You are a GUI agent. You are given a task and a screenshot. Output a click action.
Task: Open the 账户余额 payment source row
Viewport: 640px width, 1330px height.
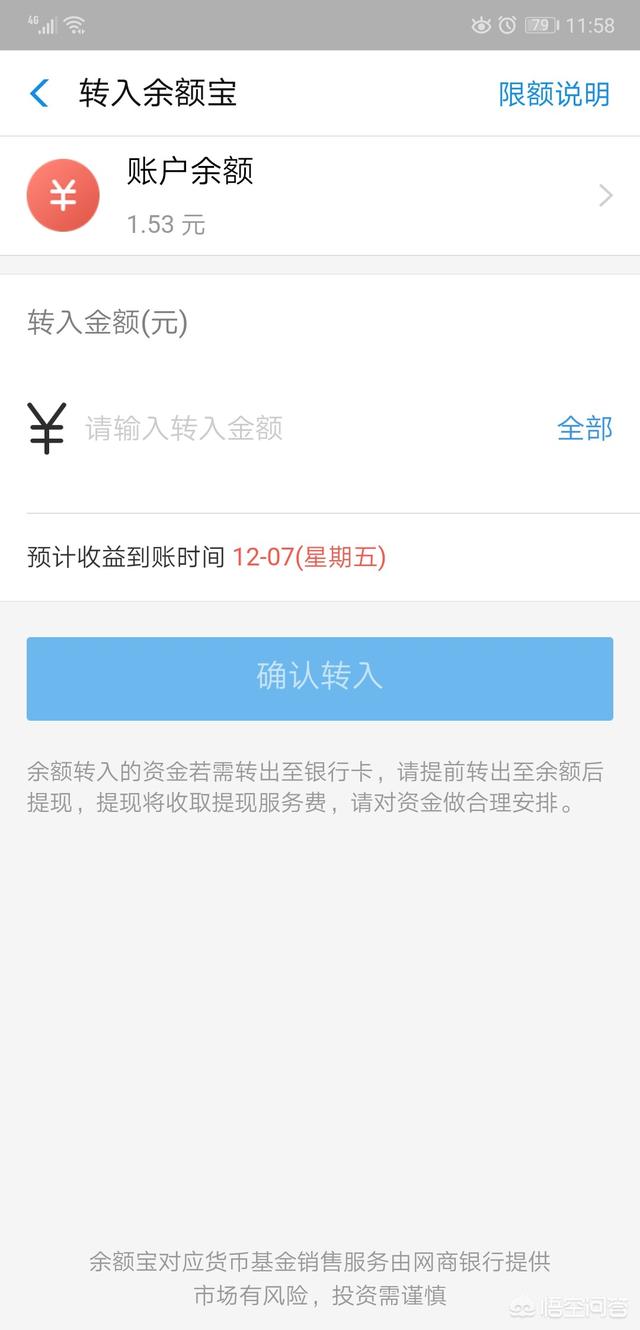tap(320, 196)
